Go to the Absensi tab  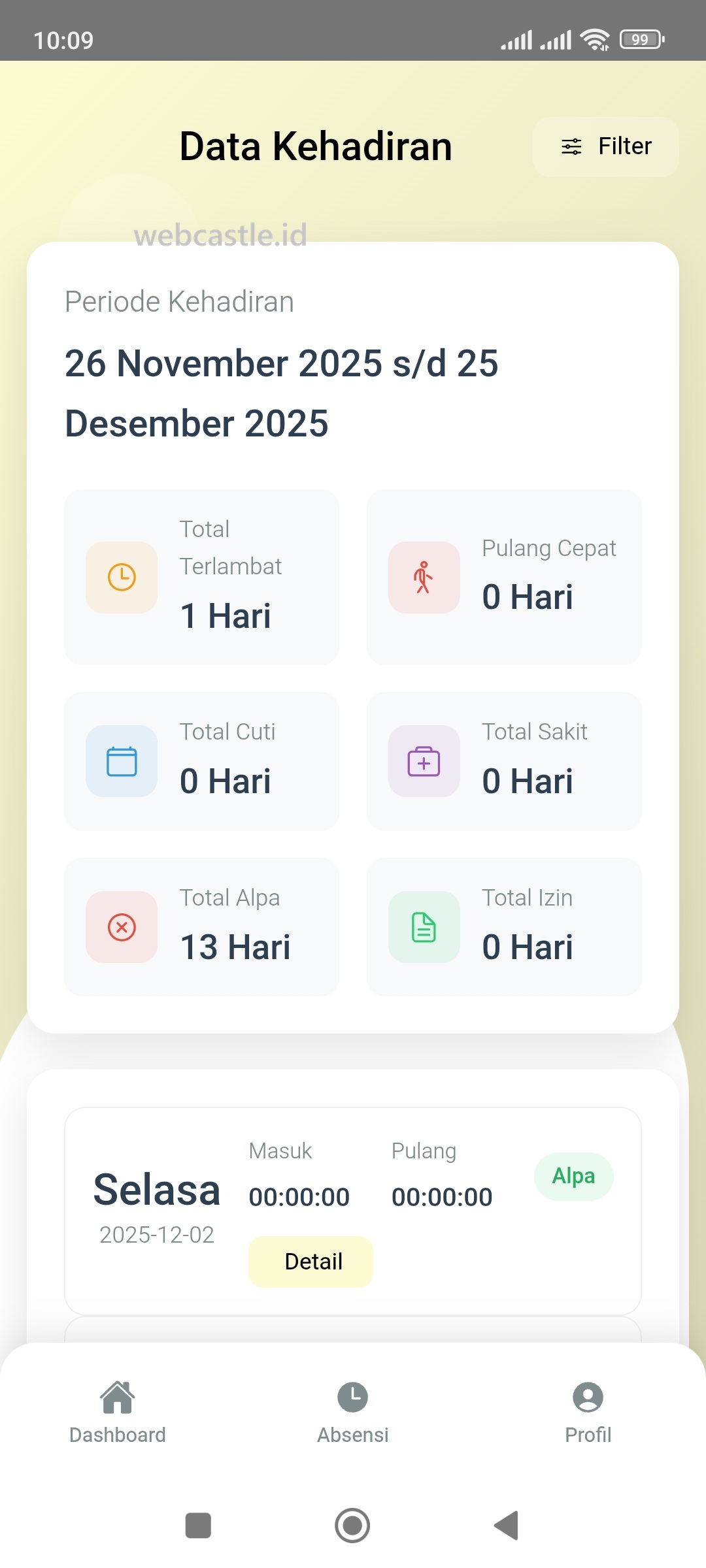click(x=353, y=1411)
